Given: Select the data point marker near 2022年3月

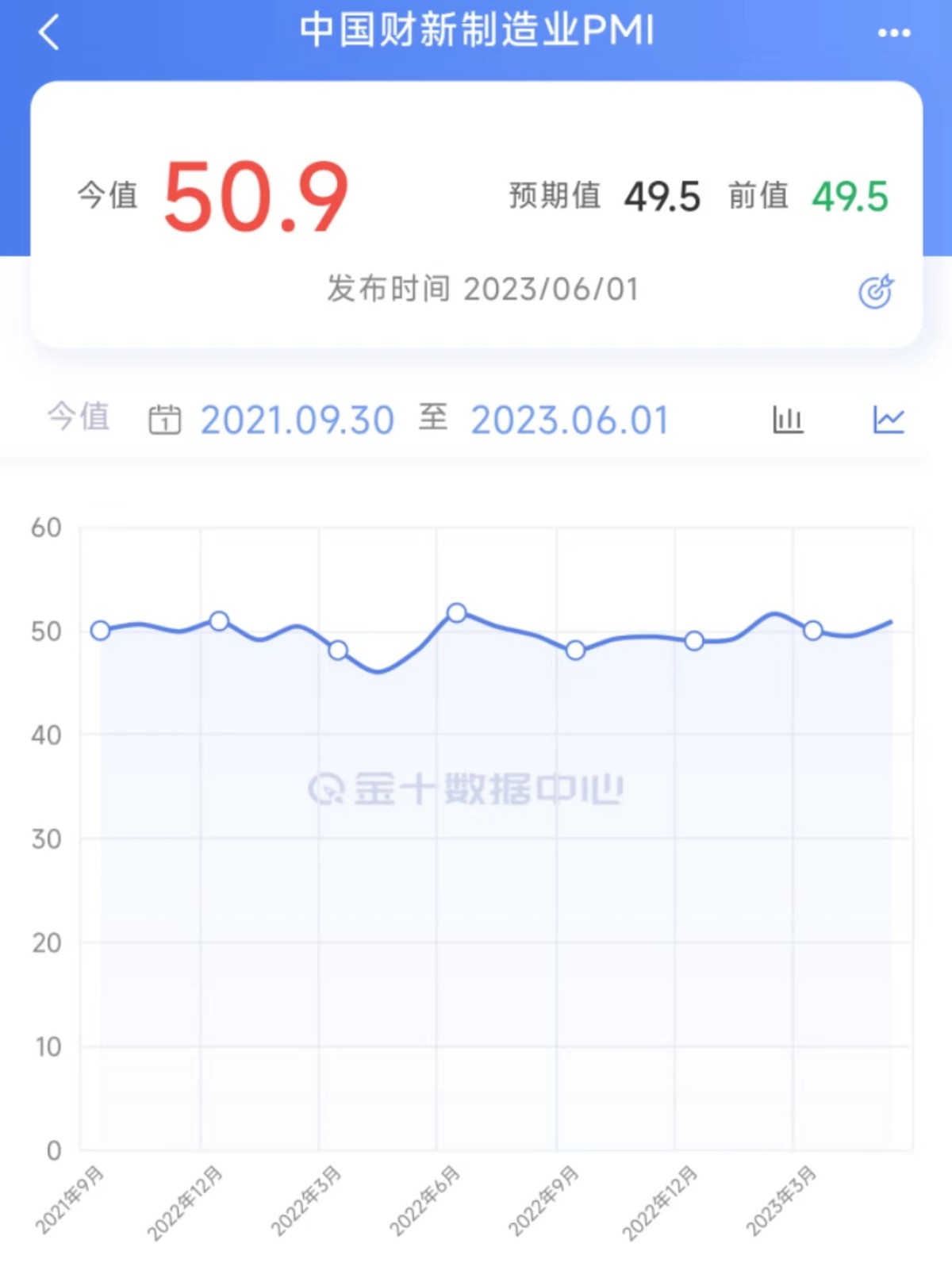Looking at the screenshot, I should click(x=338, y=651).
